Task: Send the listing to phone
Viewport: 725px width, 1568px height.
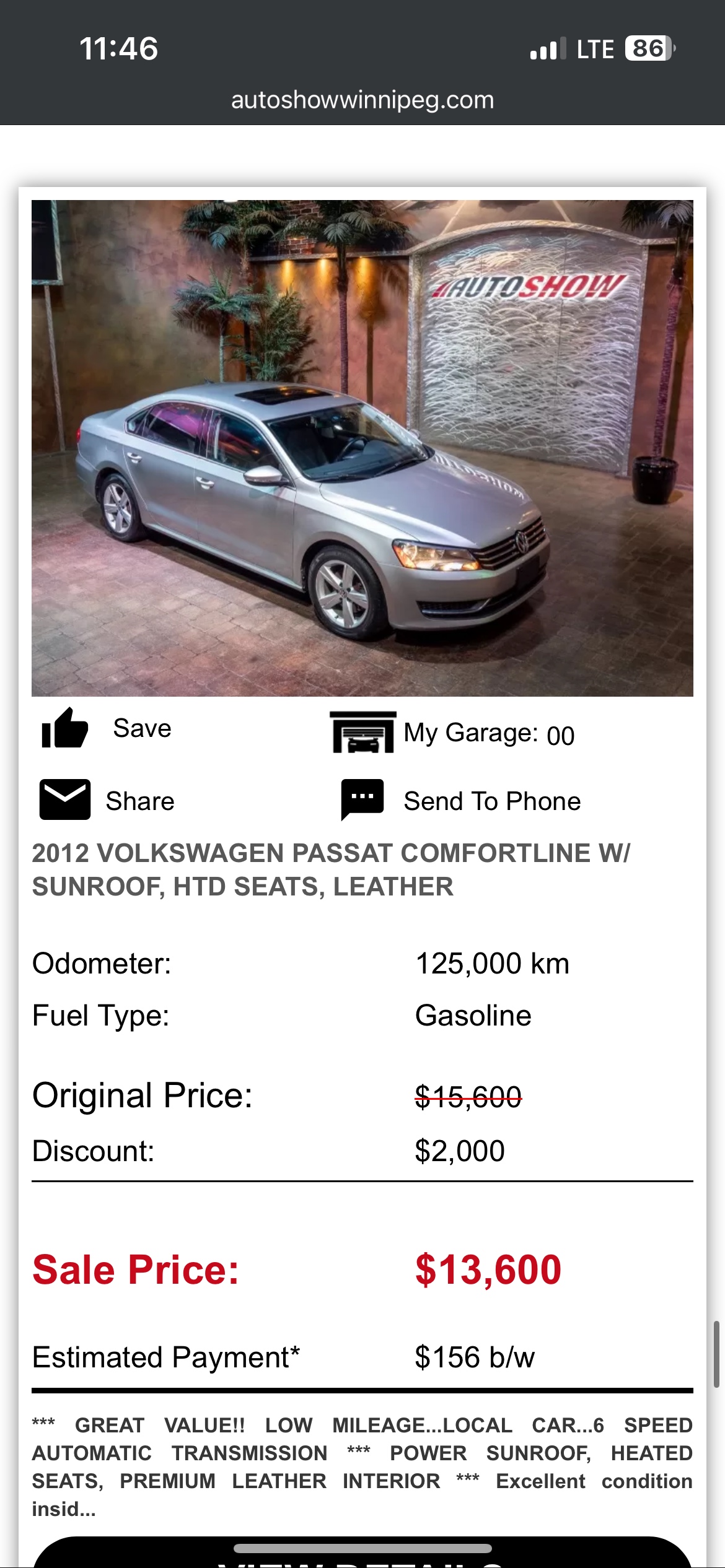Action: pyautogui.click(x=461, y=800)
